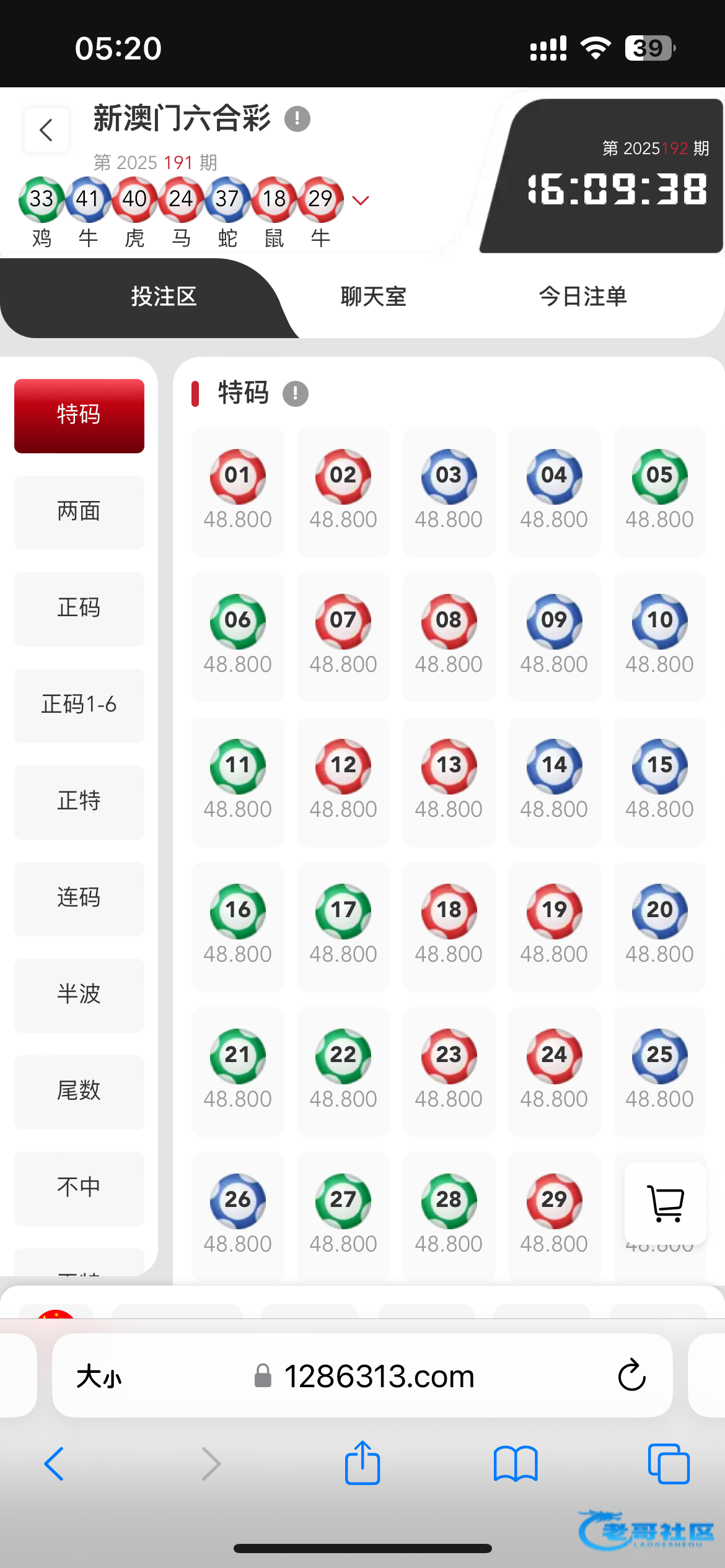Screen dimensions: 725x1568
Task: Select the 正码1-6 bet category
Action: point(79,705)
